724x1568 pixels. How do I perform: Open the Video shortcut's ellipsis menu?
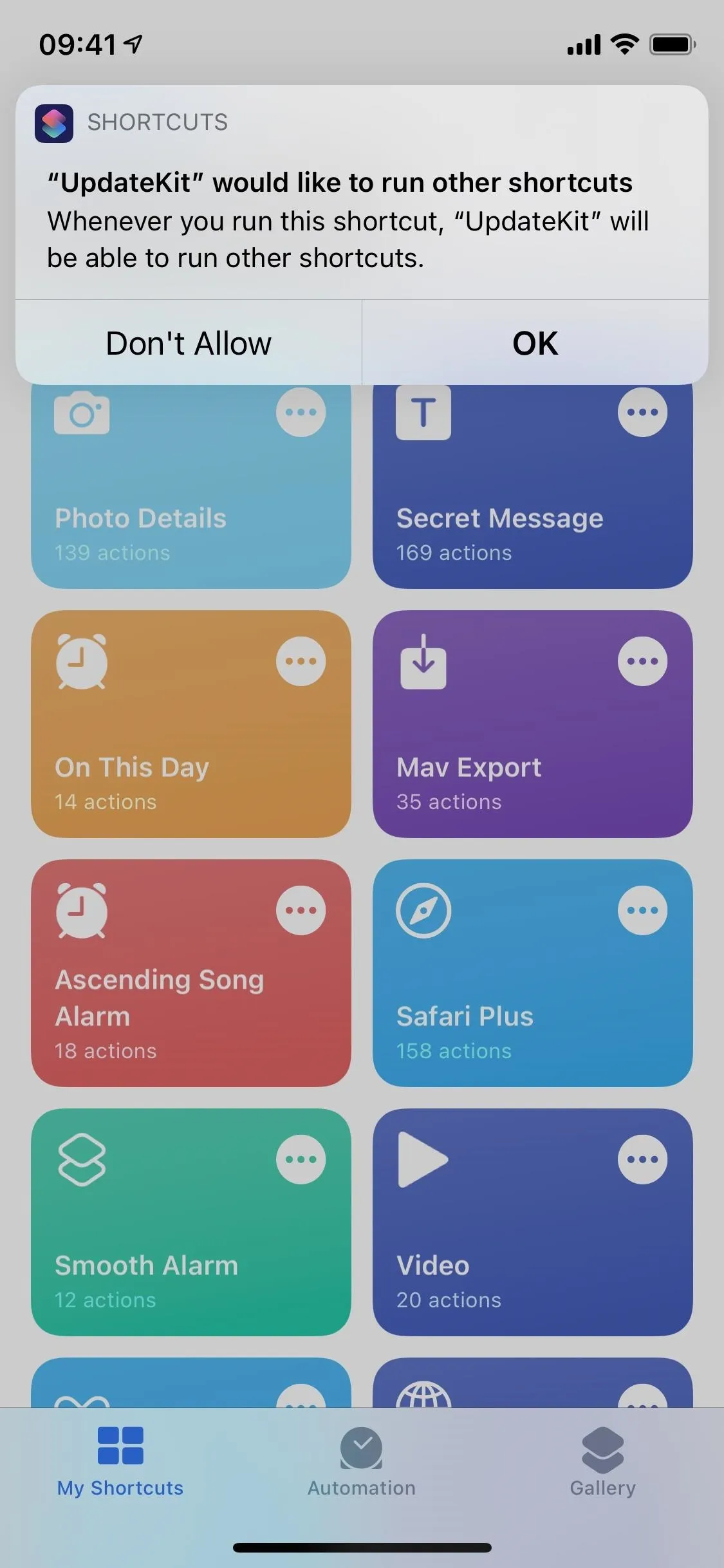642,1159
